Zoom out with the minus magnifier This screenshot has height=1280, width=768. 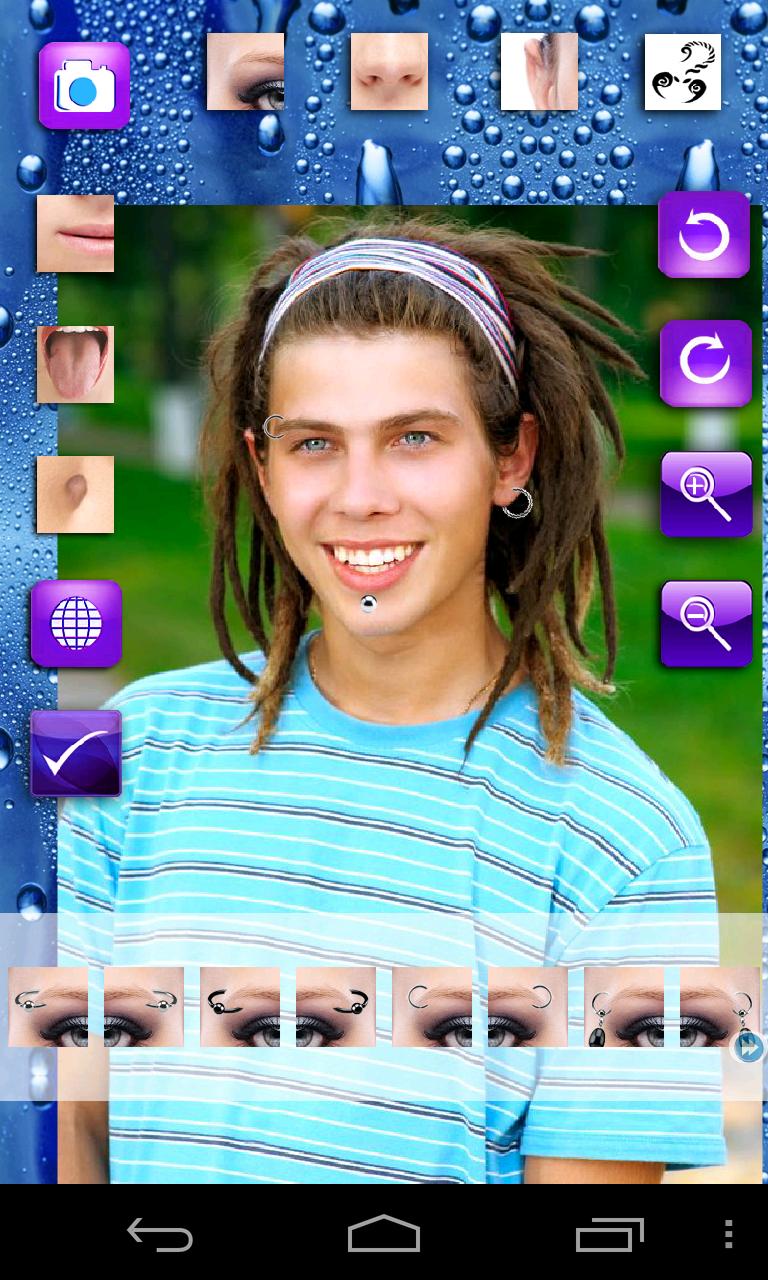(x=706, y=623)
